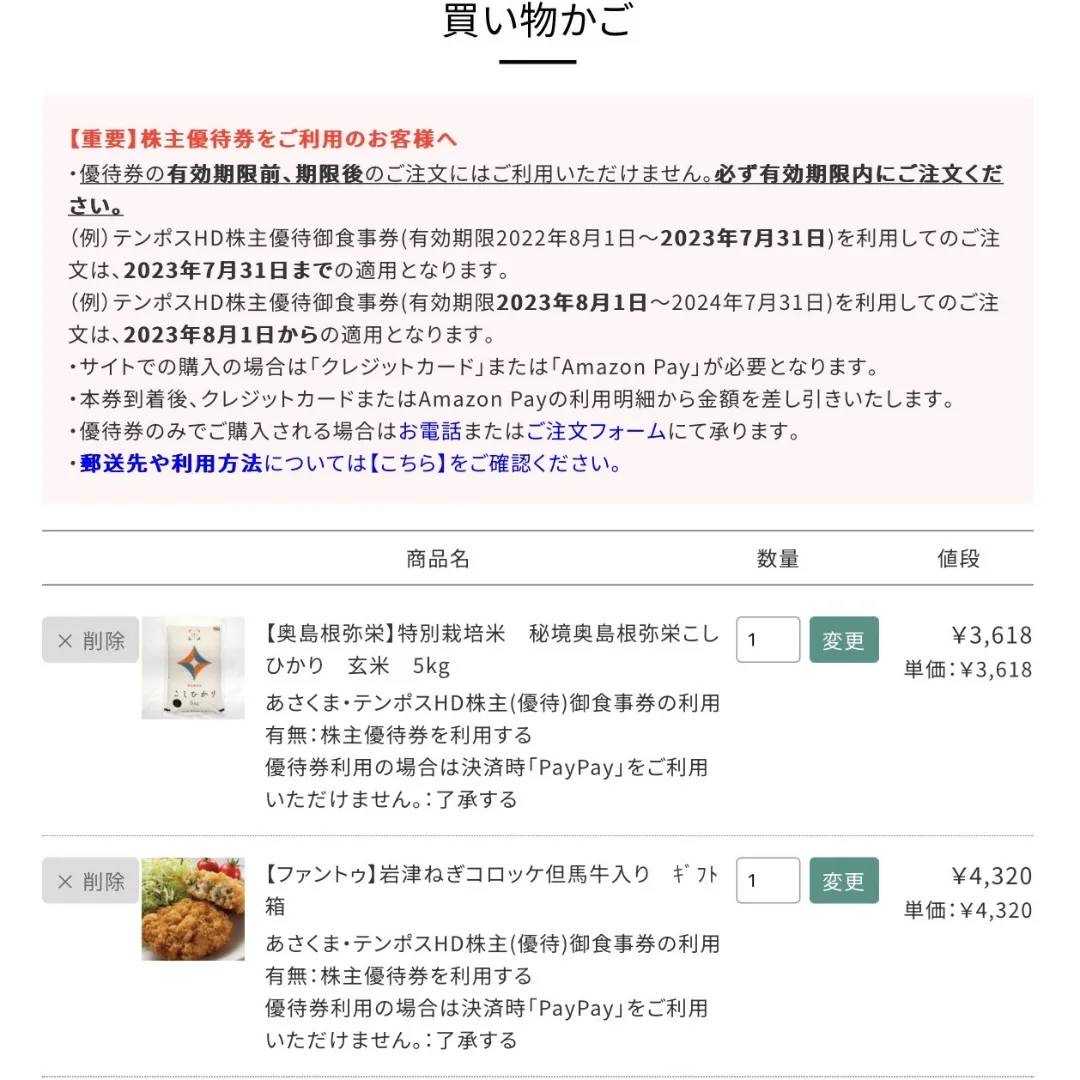Open the お電話 link
The width and height of the screenshot is (1080, 1080).
click(x=430, y=432)
